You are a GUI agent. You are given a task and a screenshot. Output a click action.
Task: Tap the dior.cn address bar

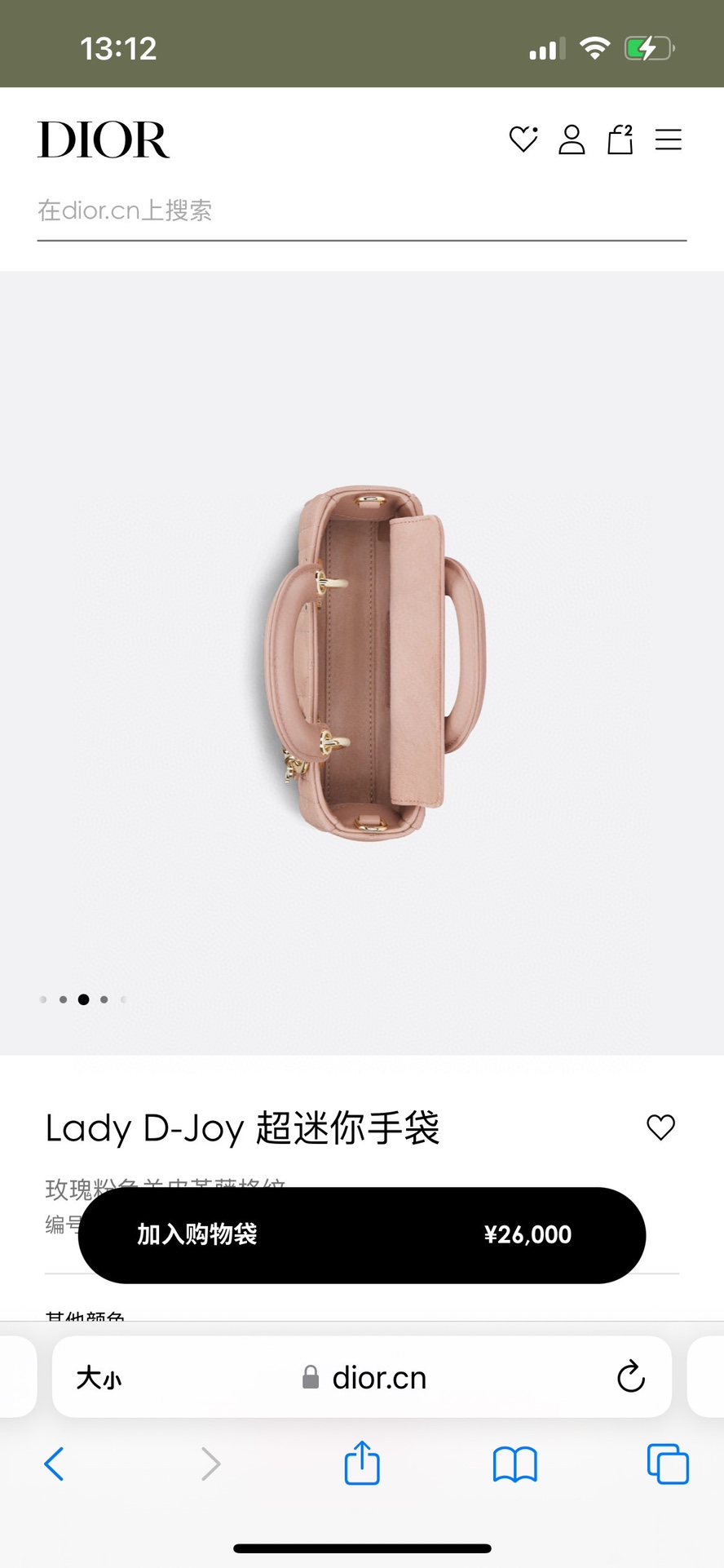[x=364, y=1378]
